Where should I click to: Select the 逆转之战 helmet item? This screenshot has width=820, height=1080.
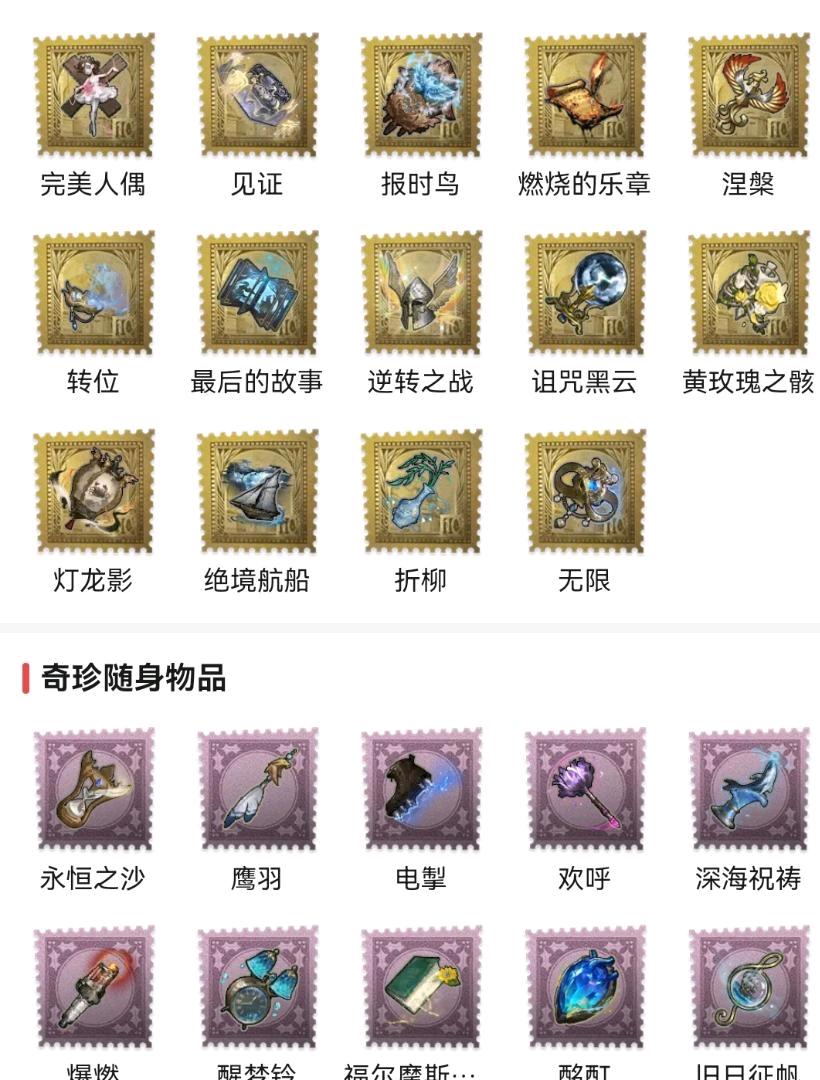click(420, 293)
